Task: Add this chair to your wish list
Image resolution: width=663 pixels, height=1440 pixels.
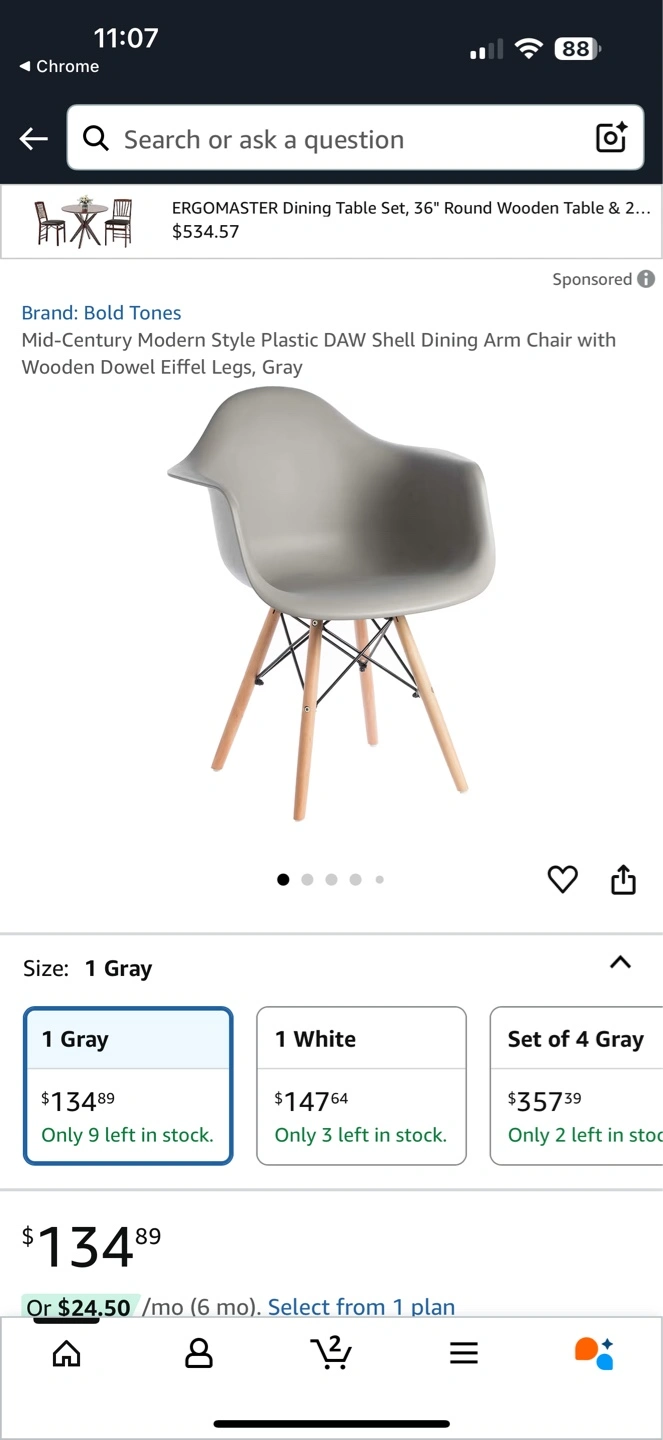Action: pos(562,879)
